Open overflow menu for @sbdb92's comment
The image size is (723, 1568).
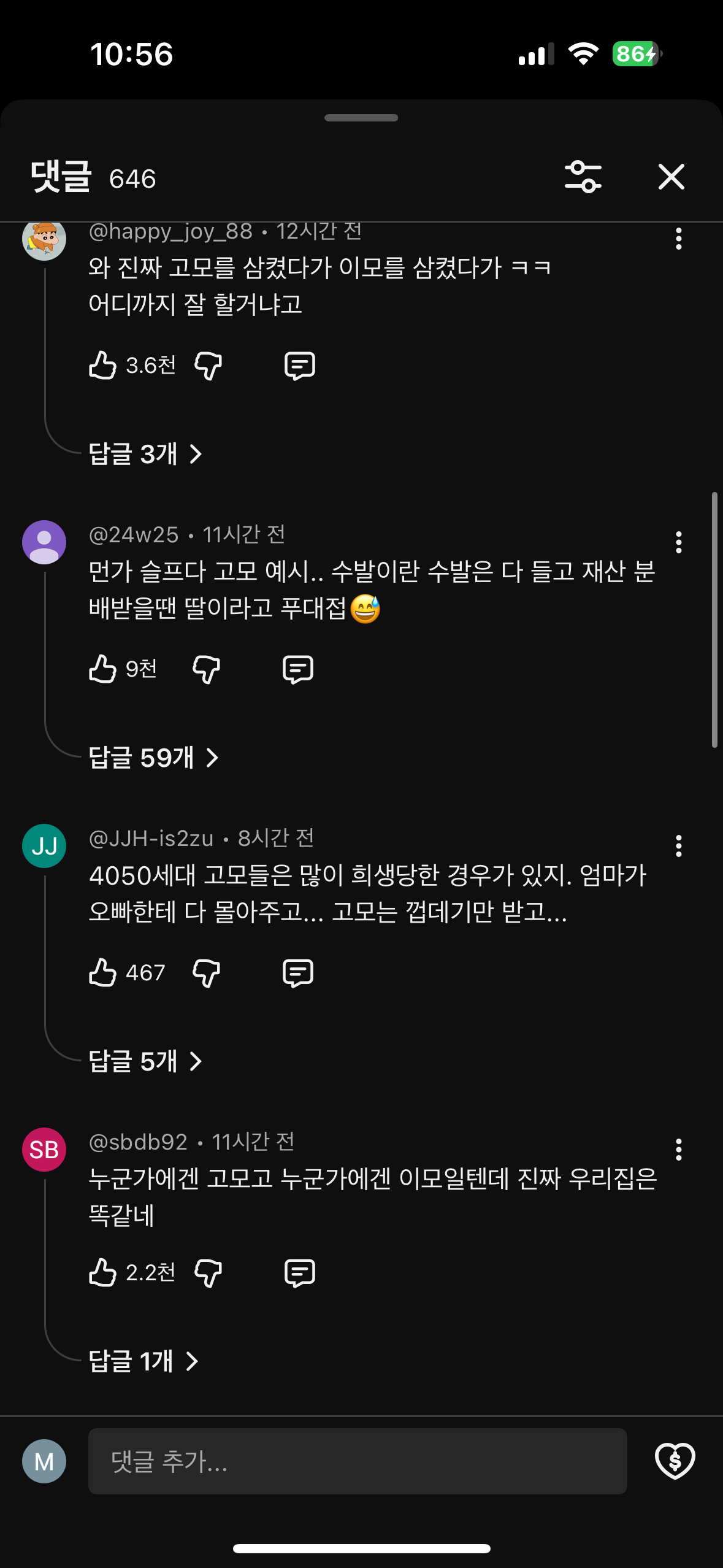coord(678,1150)
